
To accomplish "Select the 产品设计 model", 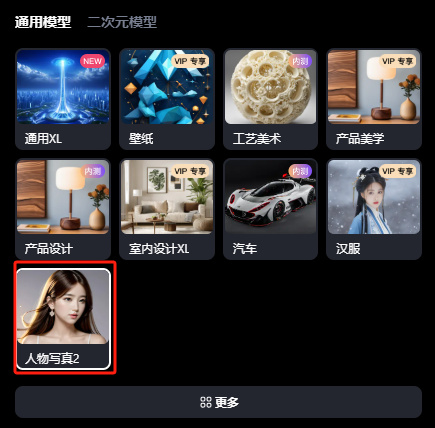I will click(x=63, y=209).
